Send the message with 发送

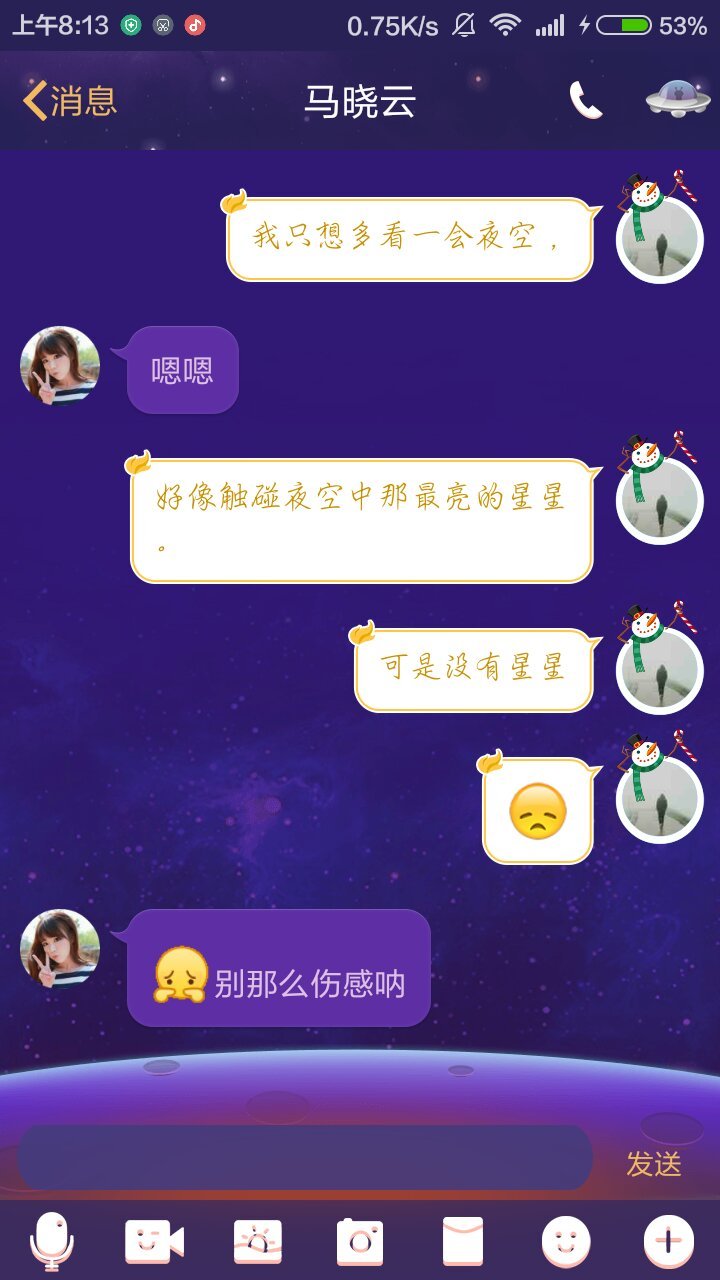654,1163
